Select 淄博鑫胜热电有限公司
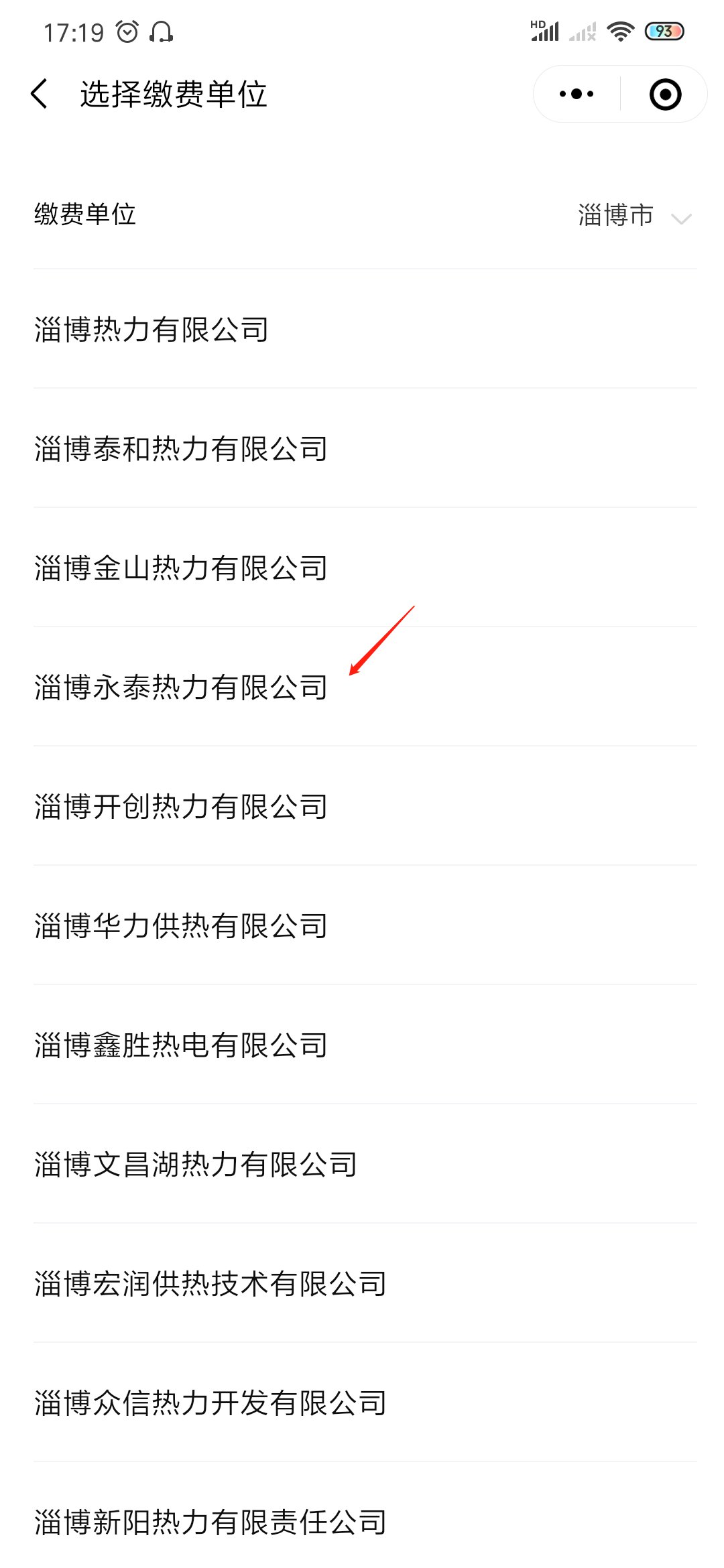 click(x=181, y=1045)
